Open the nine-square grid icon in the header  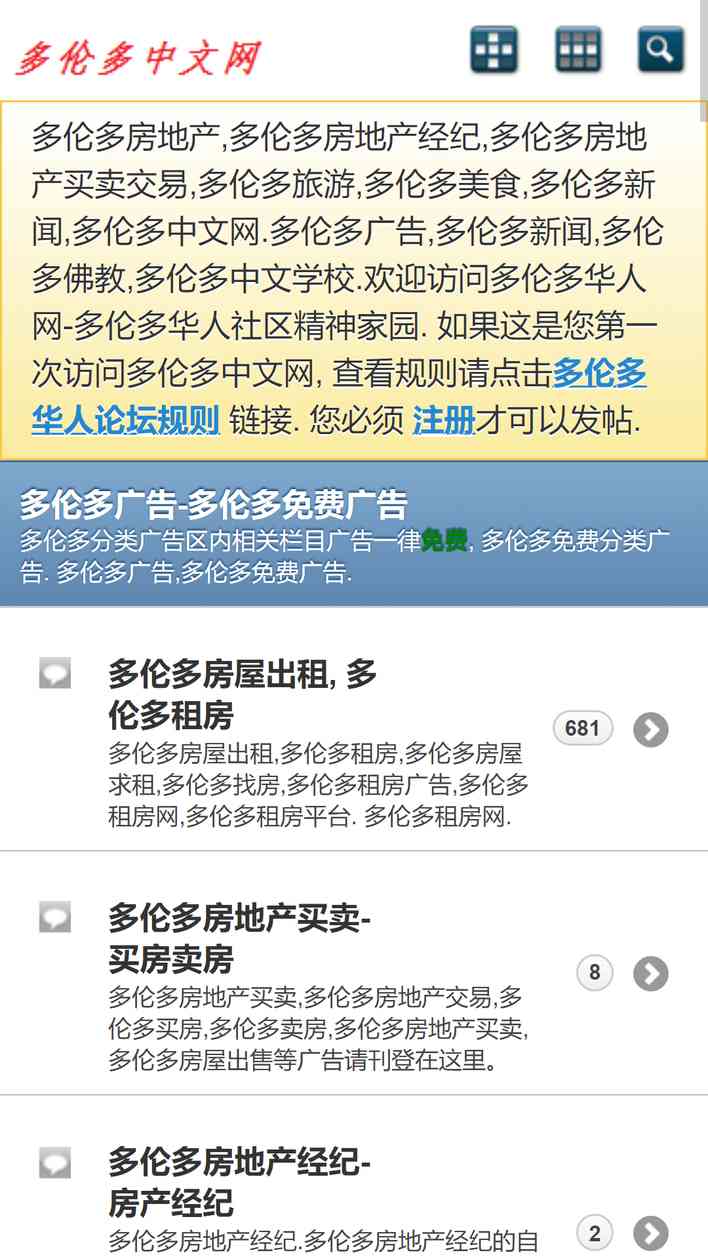click(578, 49)
